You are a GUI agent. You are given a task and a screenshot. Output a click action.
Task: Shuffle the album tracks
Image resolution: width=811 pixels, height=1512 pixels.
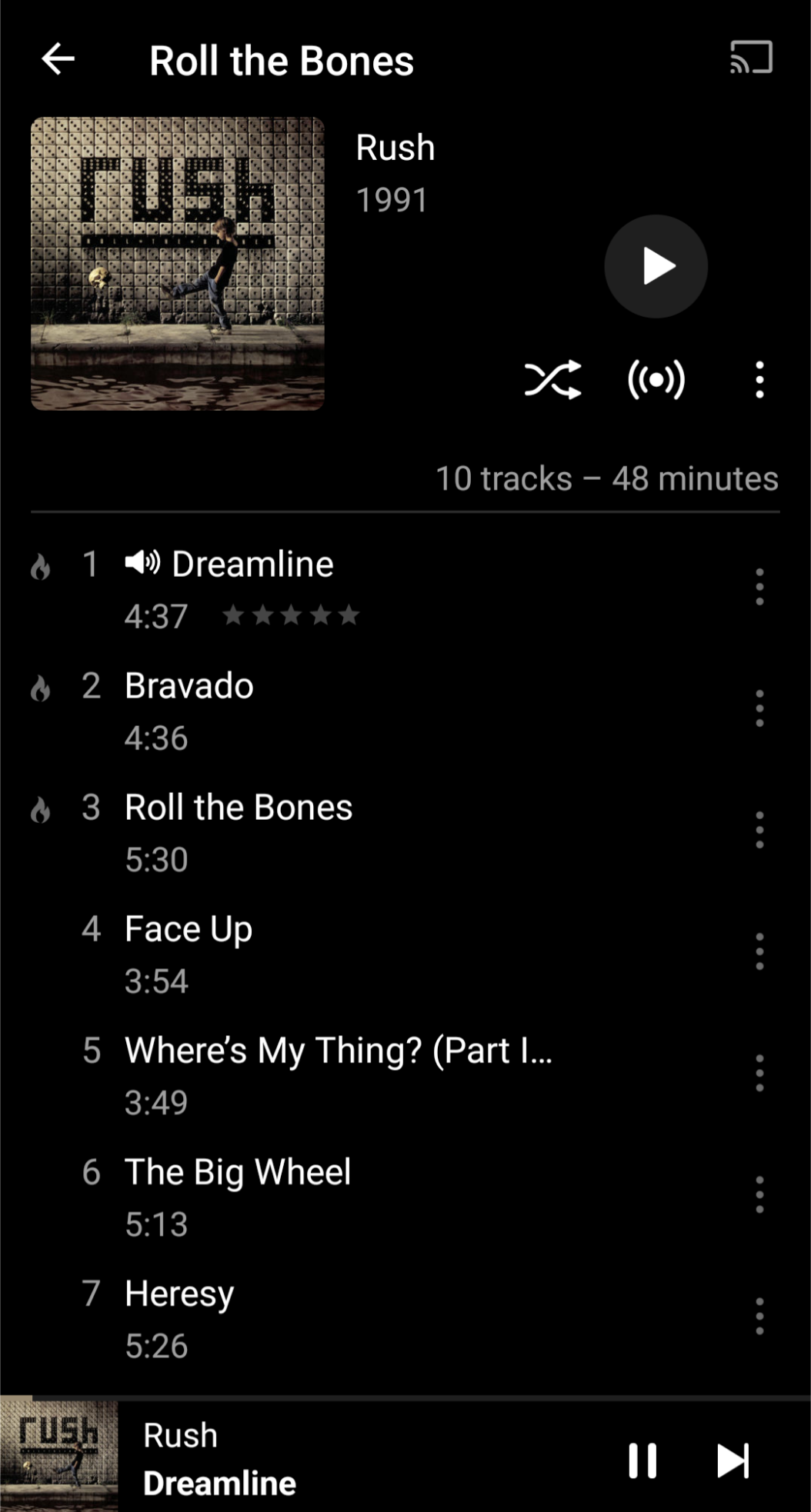coord(552,379)
